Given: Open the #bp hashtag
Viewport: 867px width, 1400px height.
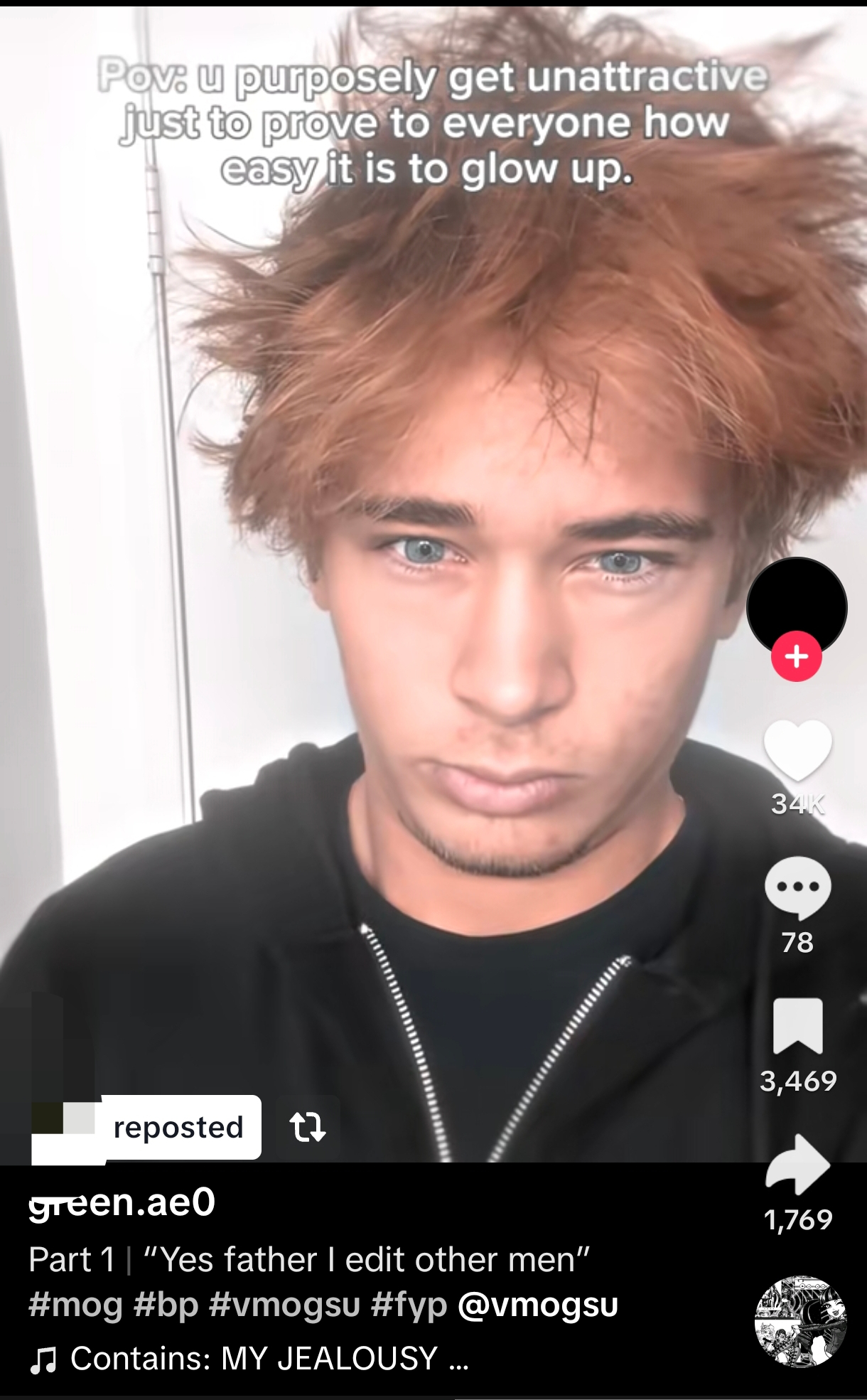Looking at the screenshot, I should 166,1305.
